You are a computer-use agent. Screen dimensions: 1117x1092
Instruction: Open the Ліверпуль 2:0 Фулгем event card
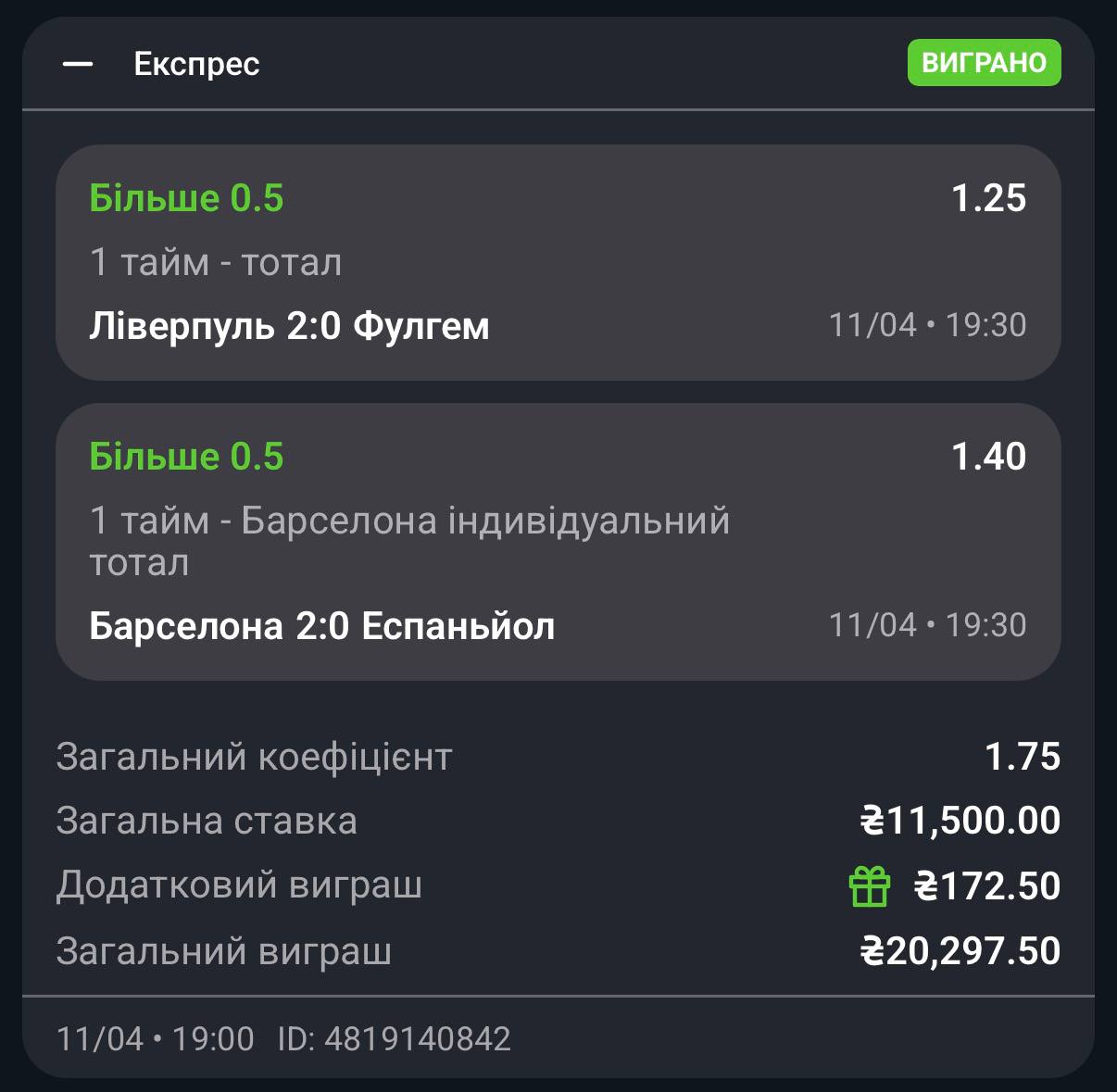coord(558,262)
